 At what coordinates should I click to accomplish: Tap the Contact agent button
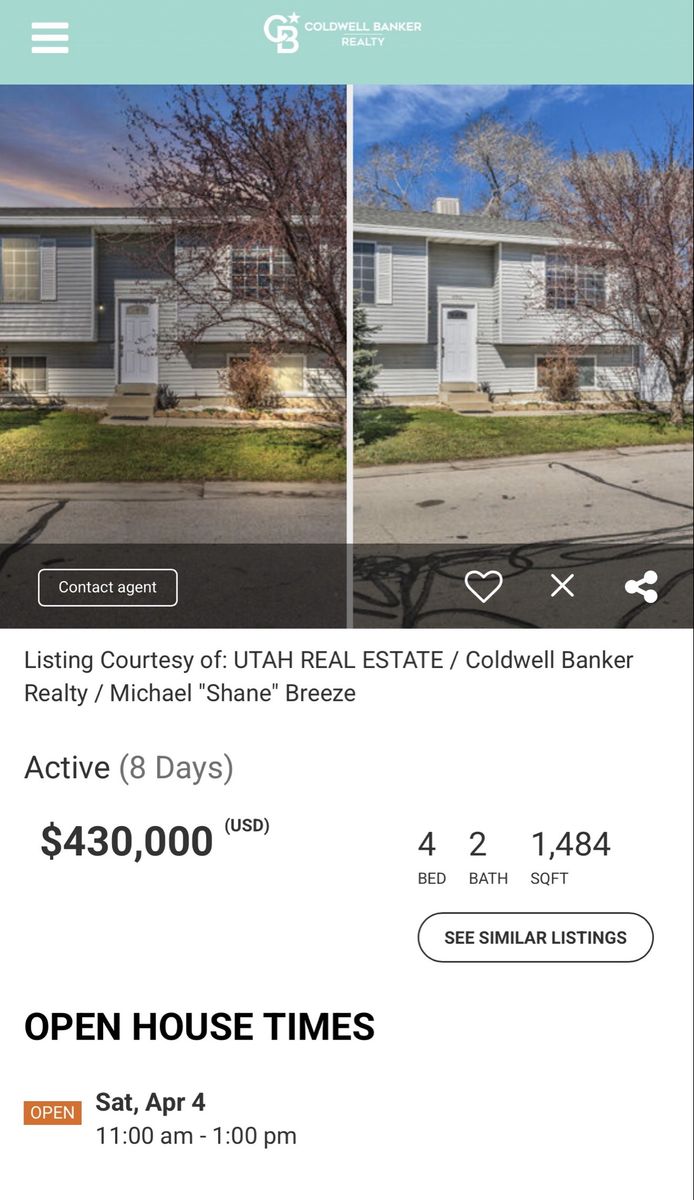(108, 588)
